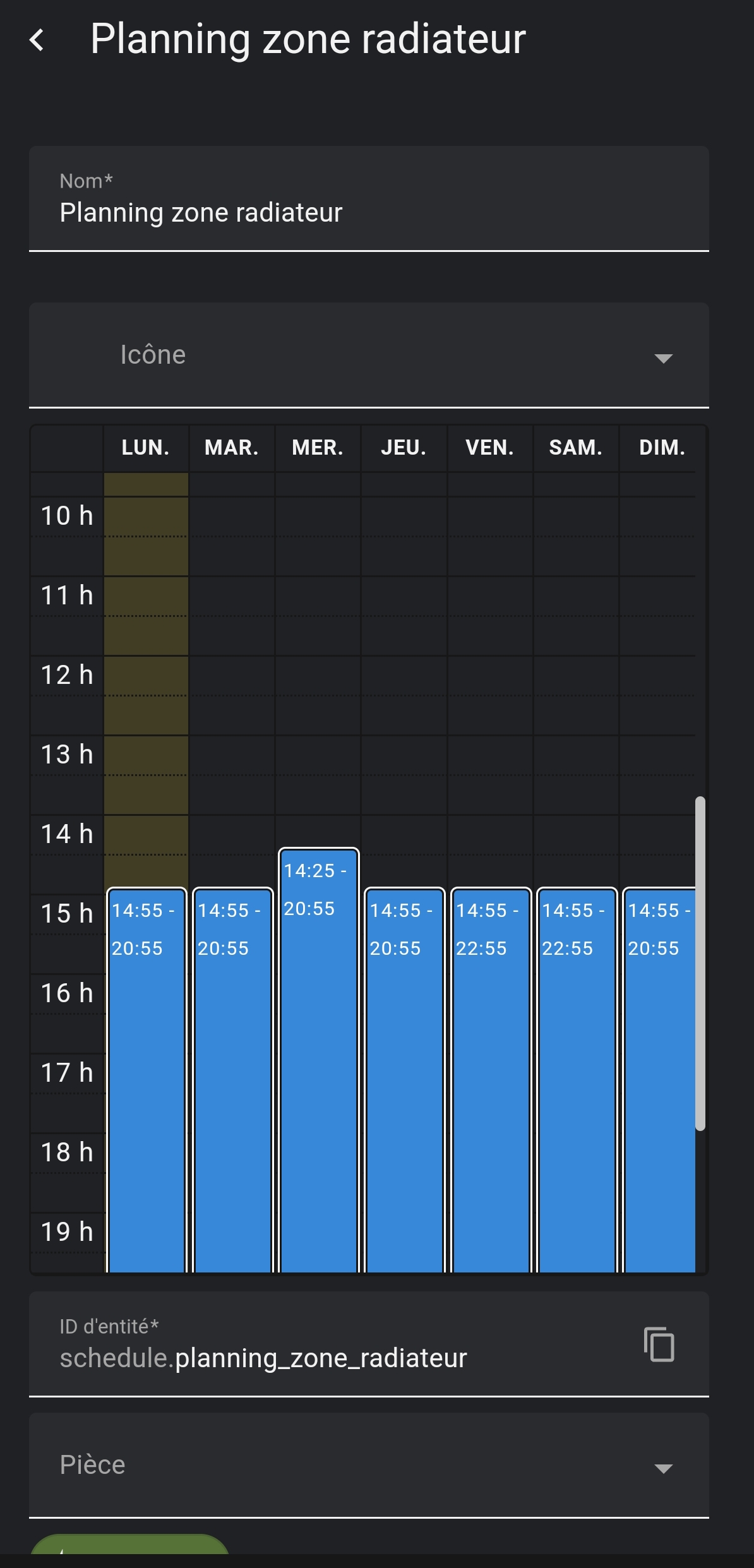Open Saturday's 14:55 - 22:55 block
Image resolution: width=754 pixels, height=1568 pixels.
click(576, 1074)
